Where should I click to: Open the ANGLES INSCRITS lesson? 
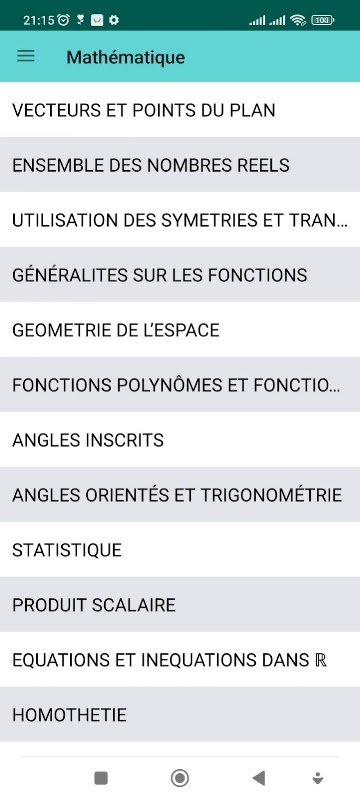pos(180,440)
